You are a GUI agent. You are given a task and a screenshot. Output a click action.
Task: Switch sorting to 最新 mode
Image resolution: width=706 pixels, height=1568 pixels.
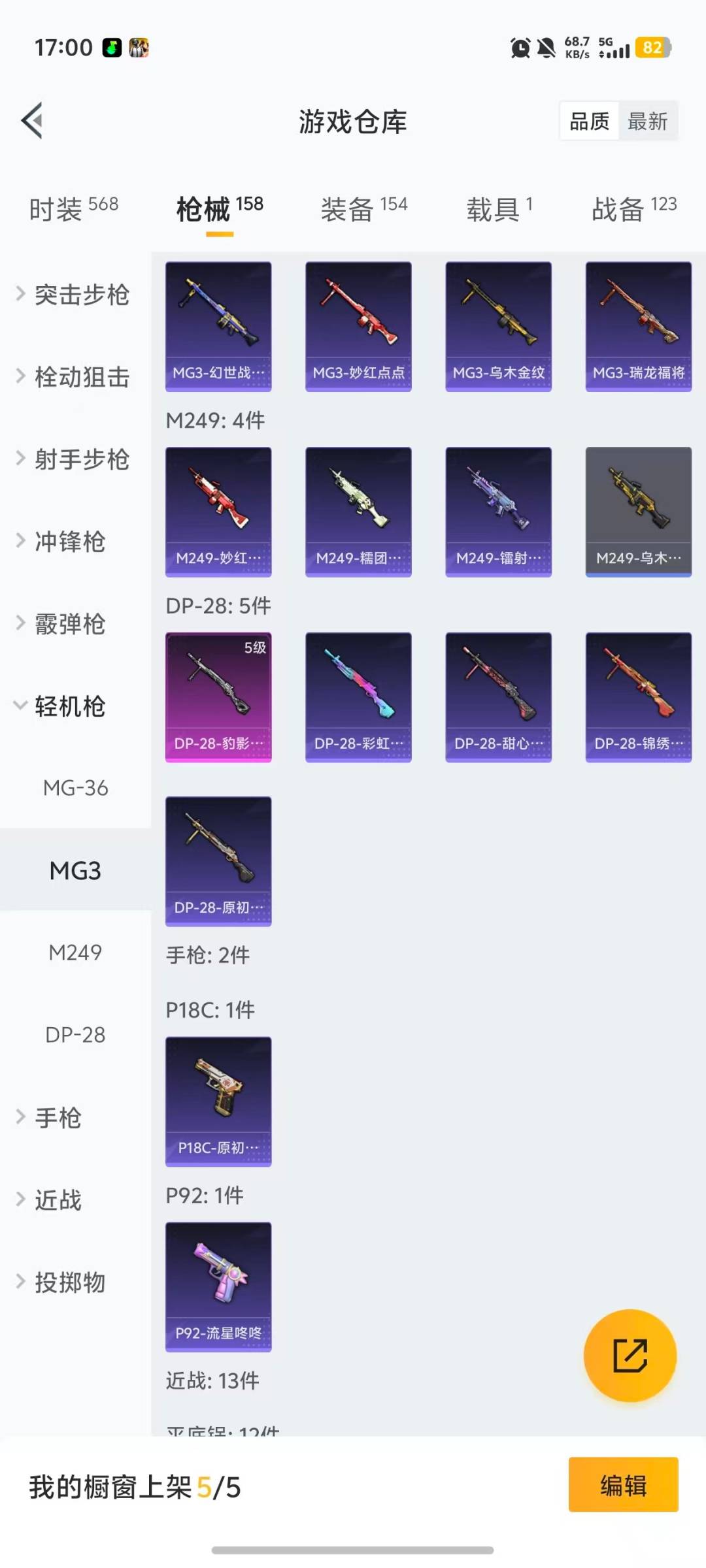click(648, 121)
